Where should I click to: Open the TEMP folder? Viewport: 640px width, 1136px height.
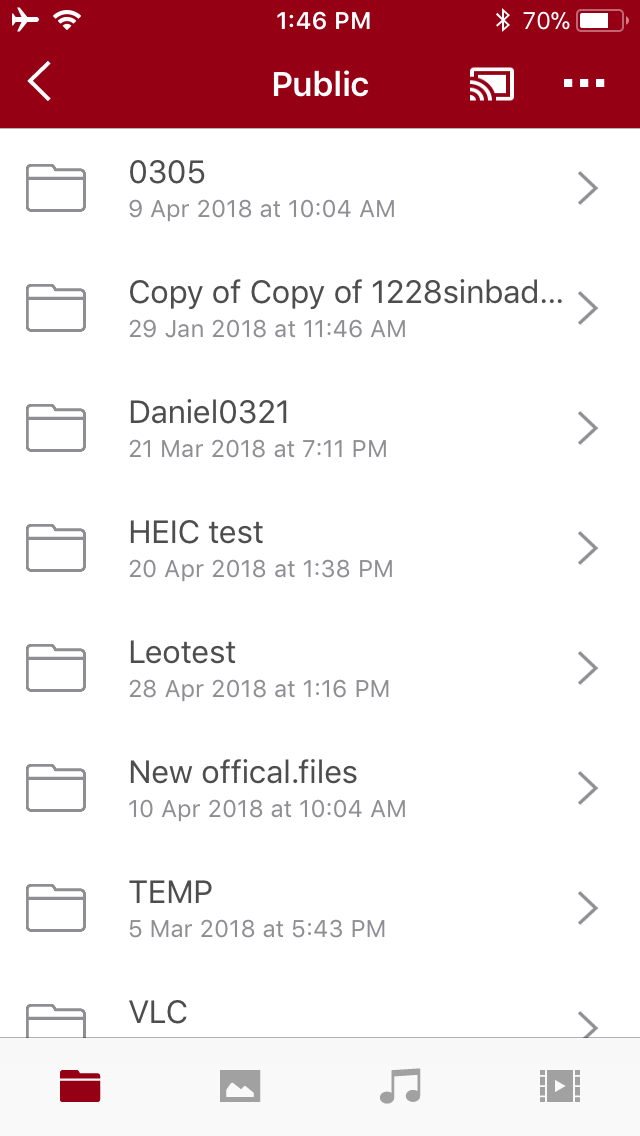tap(320, 908)
